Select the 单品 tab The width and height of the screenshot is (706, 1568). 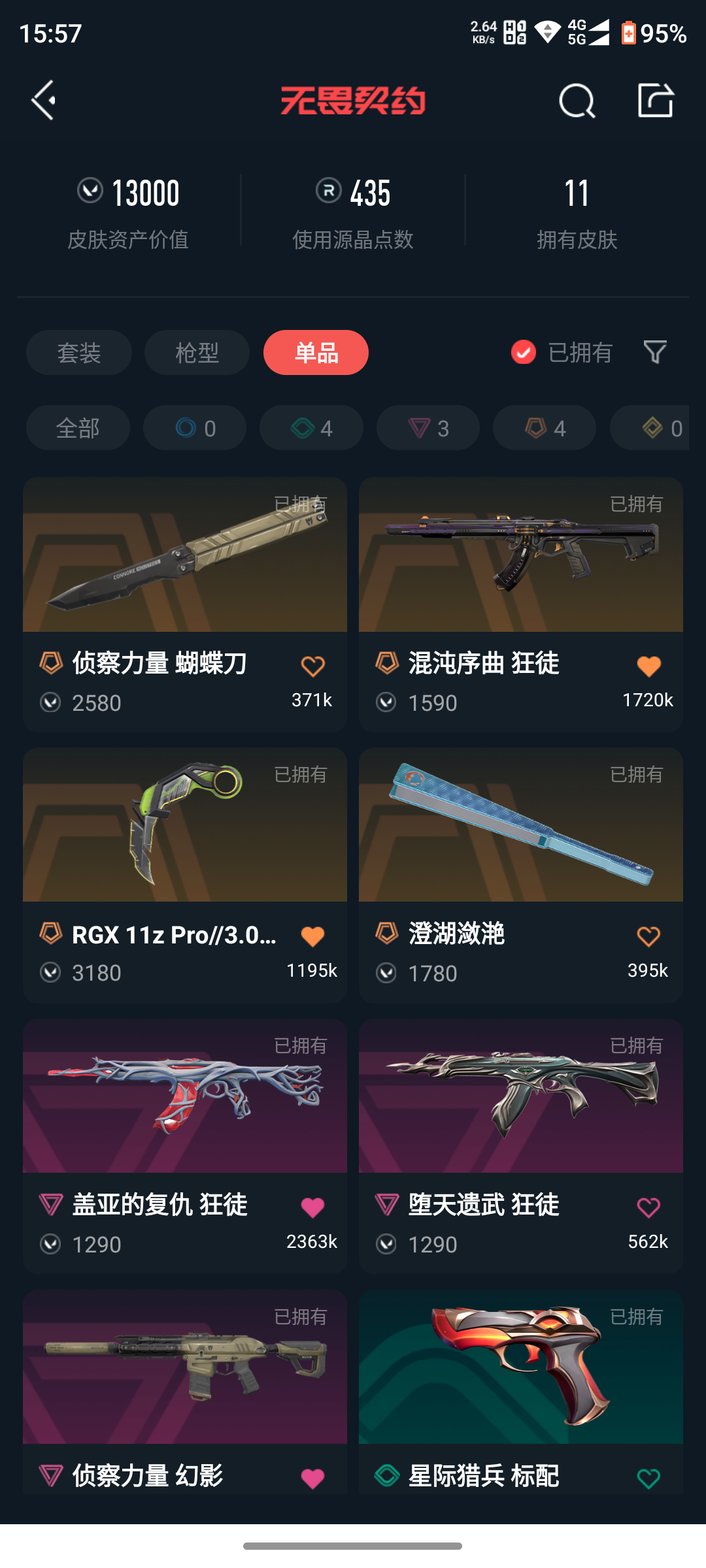coord(316,353)
